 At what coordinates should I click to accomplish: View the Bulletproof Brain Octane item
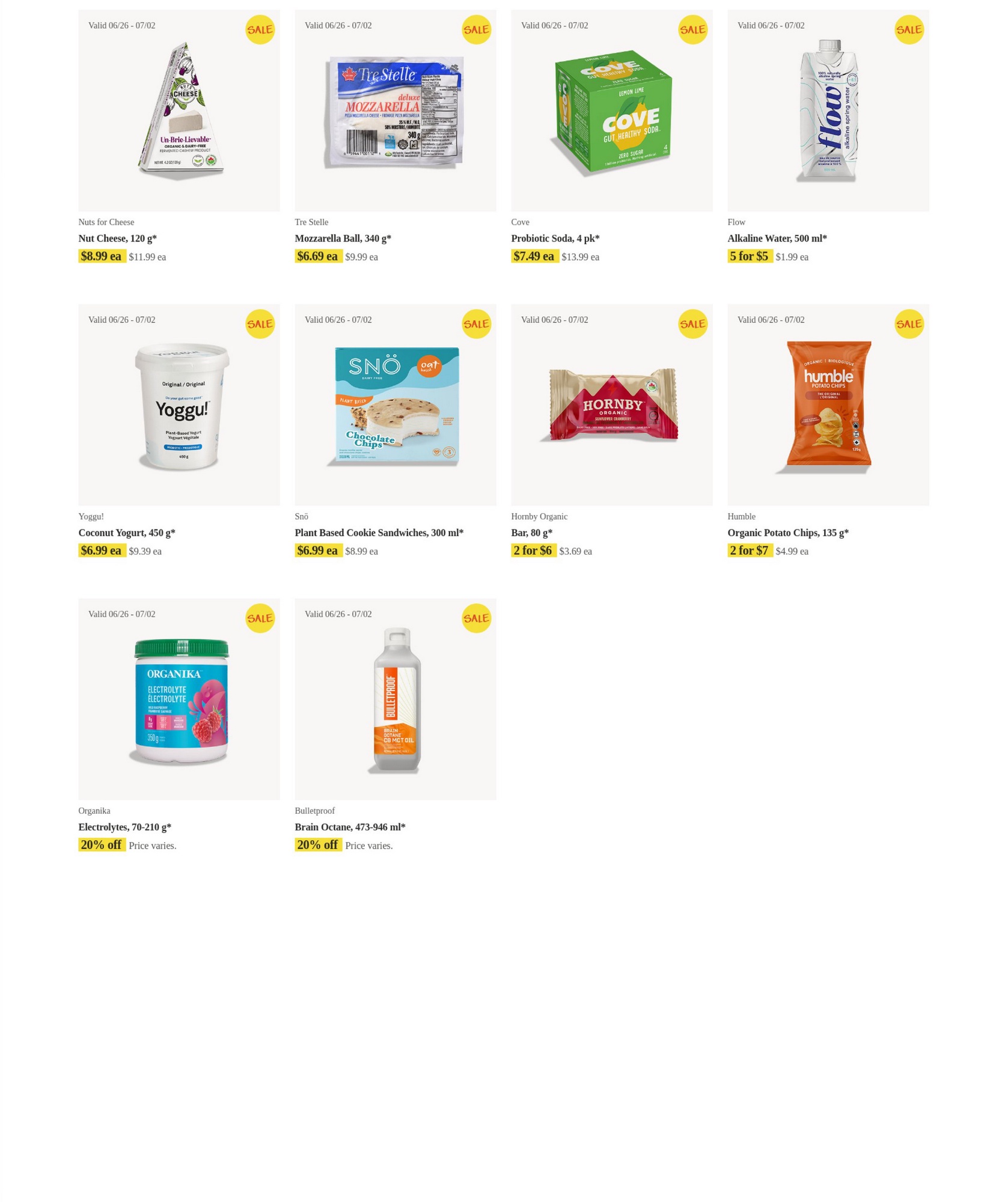pyautogui.click(x=395, y=699)
